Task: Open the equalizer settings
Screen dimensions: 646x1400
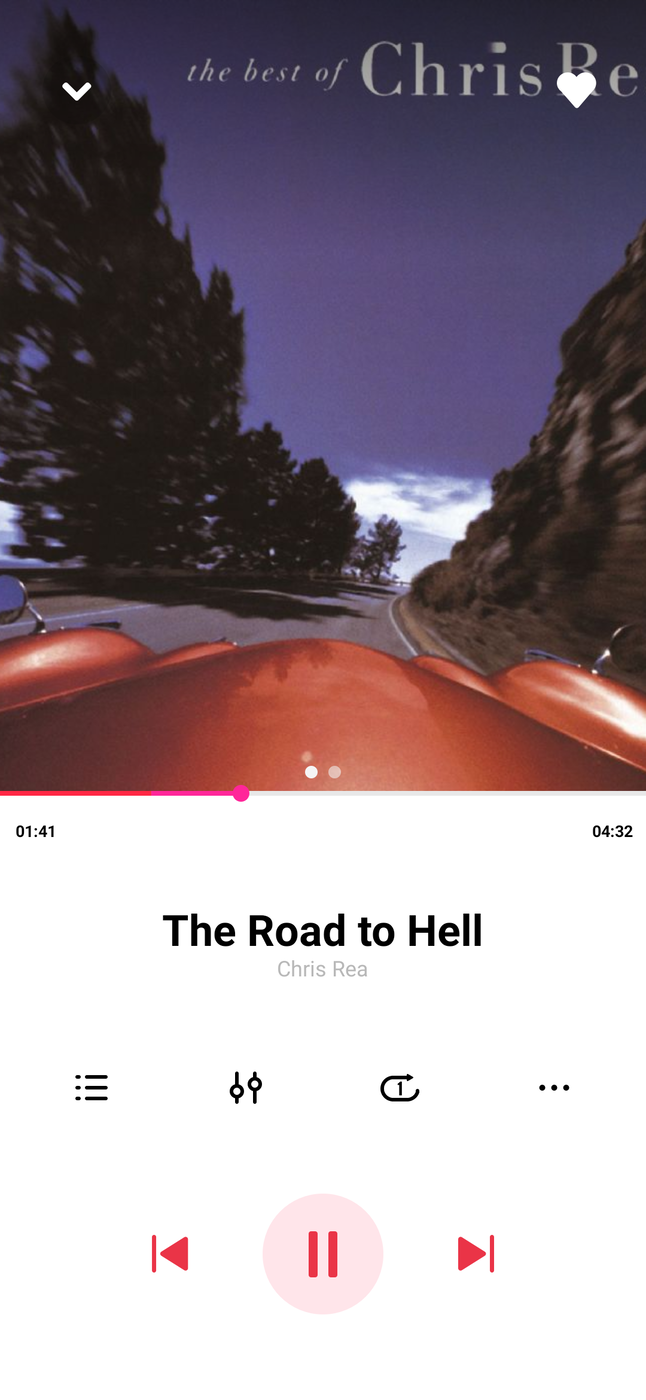Action: click(x=245, y=1087)
